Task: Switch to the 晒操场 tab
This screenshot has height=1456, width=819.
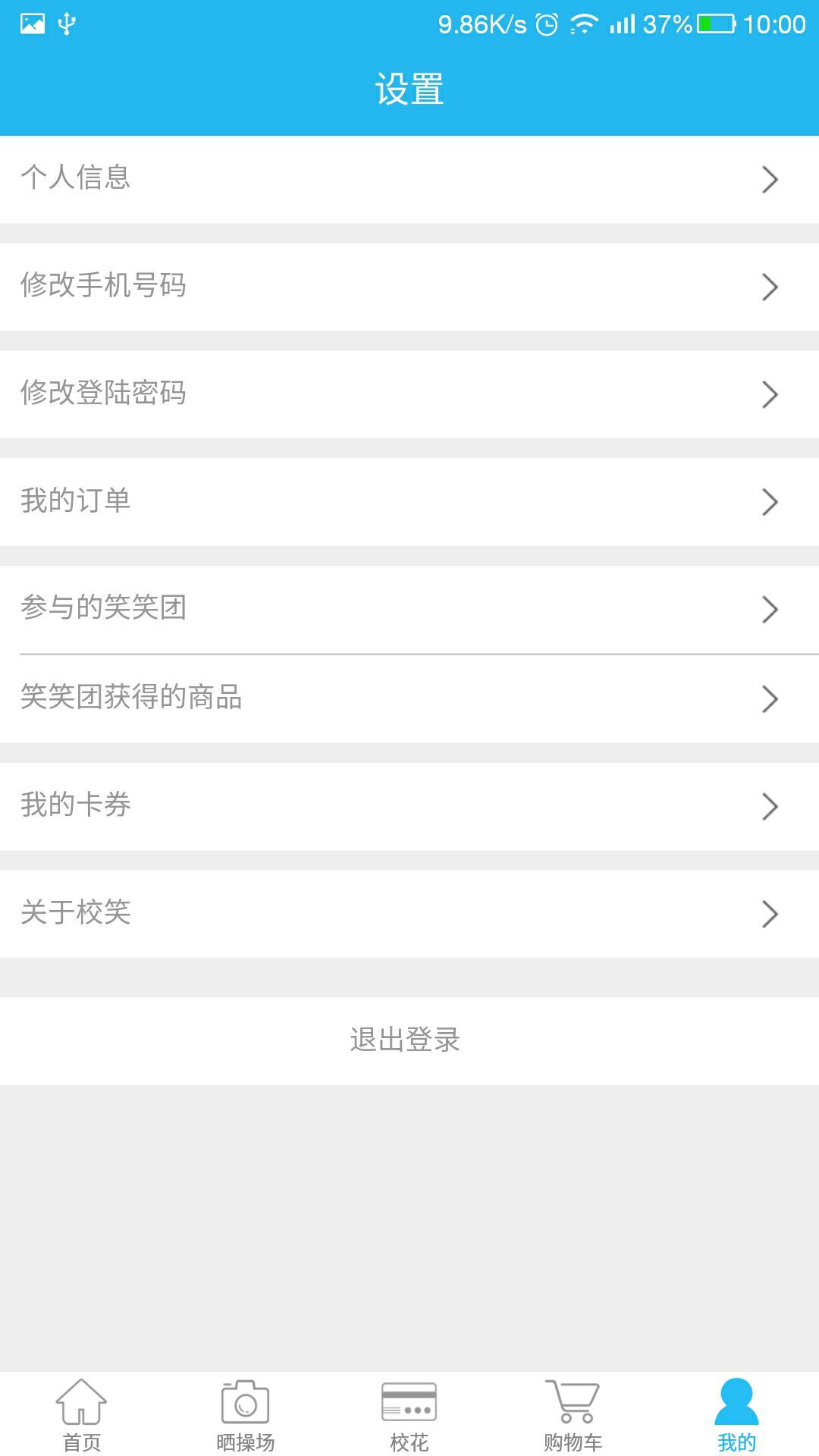Action: click(246, 1415)
